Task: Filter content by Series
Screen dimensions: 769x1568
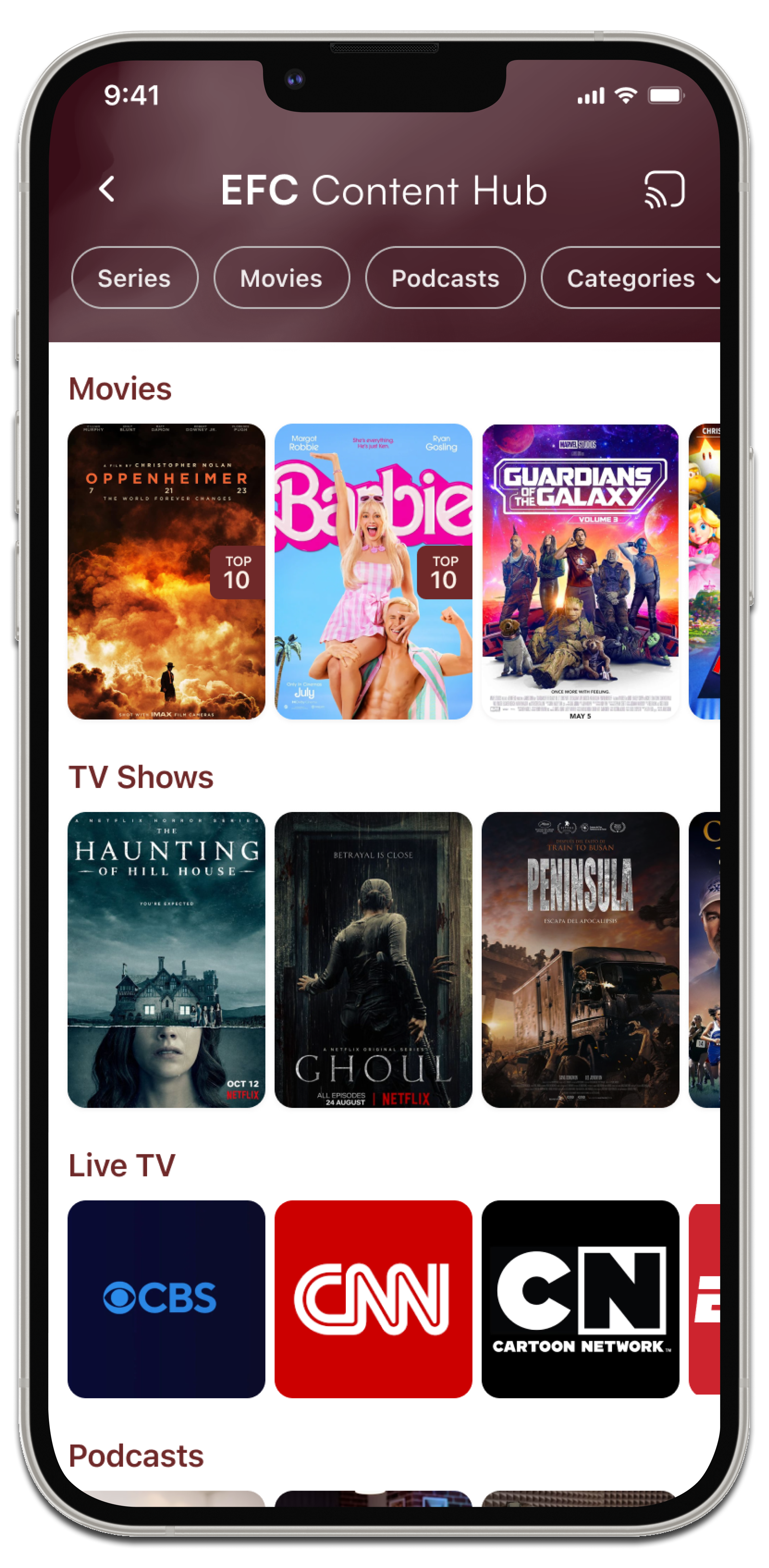Action: (134, 278)
